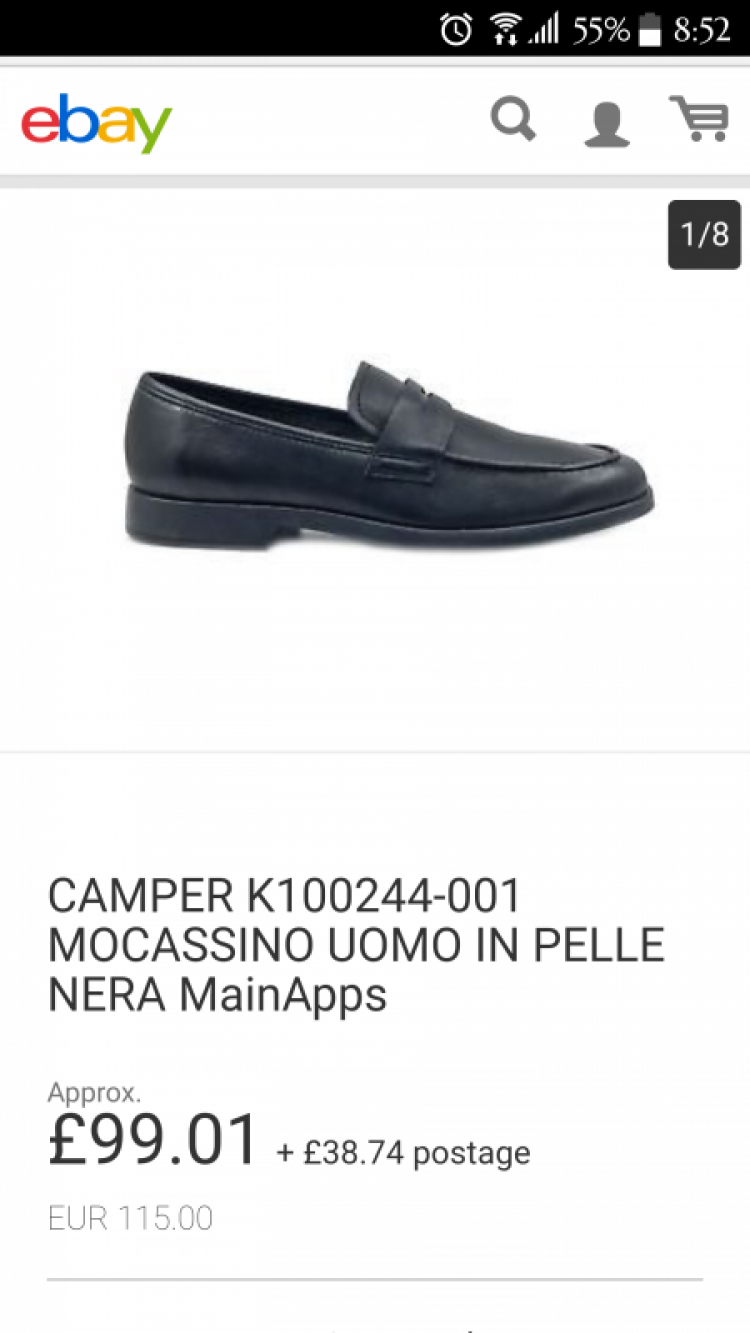
Task: Open the search magnifier icon
Action: [513, 121]
